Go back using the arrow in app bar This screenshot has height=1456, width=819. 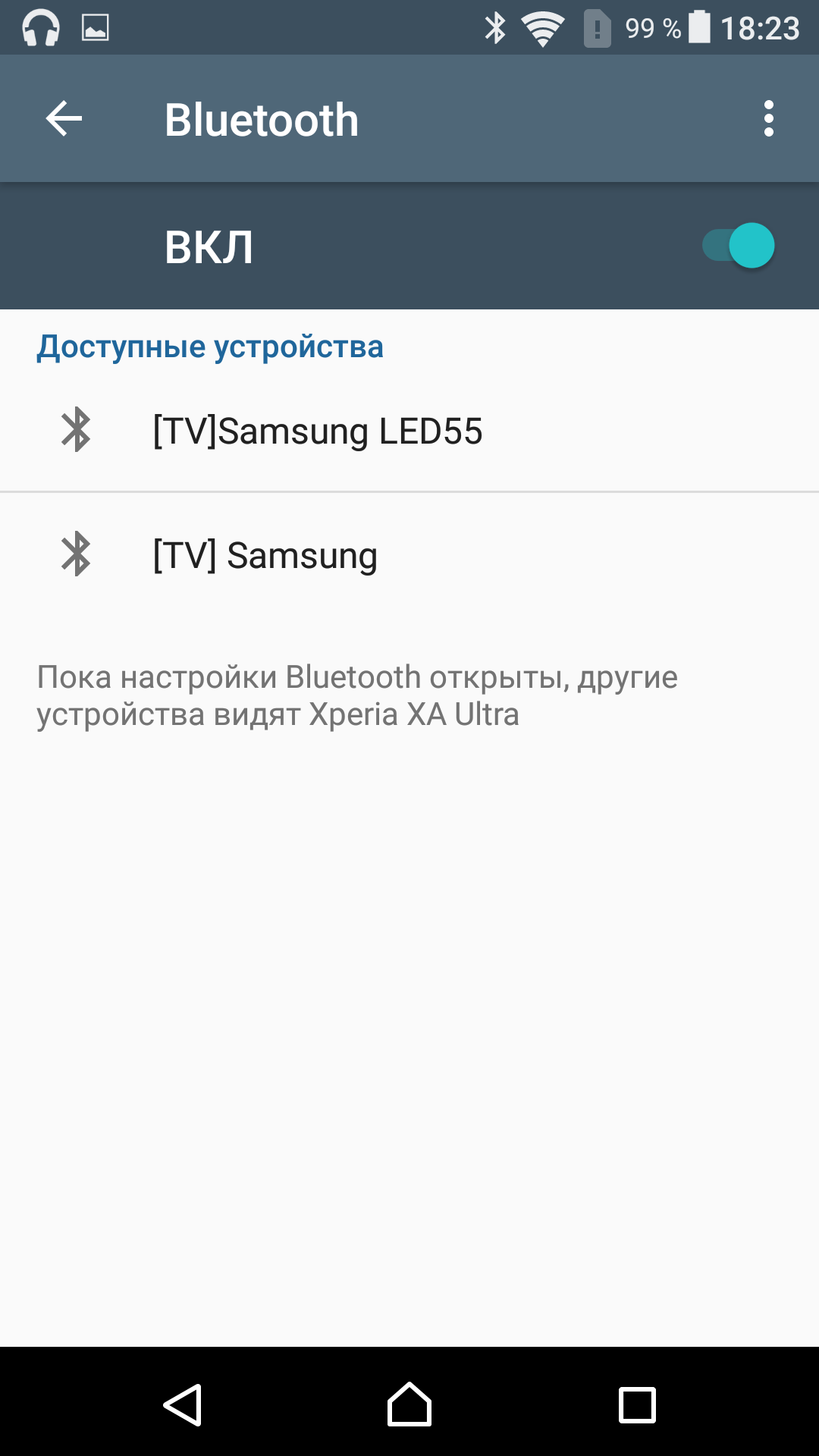(64, 119)
